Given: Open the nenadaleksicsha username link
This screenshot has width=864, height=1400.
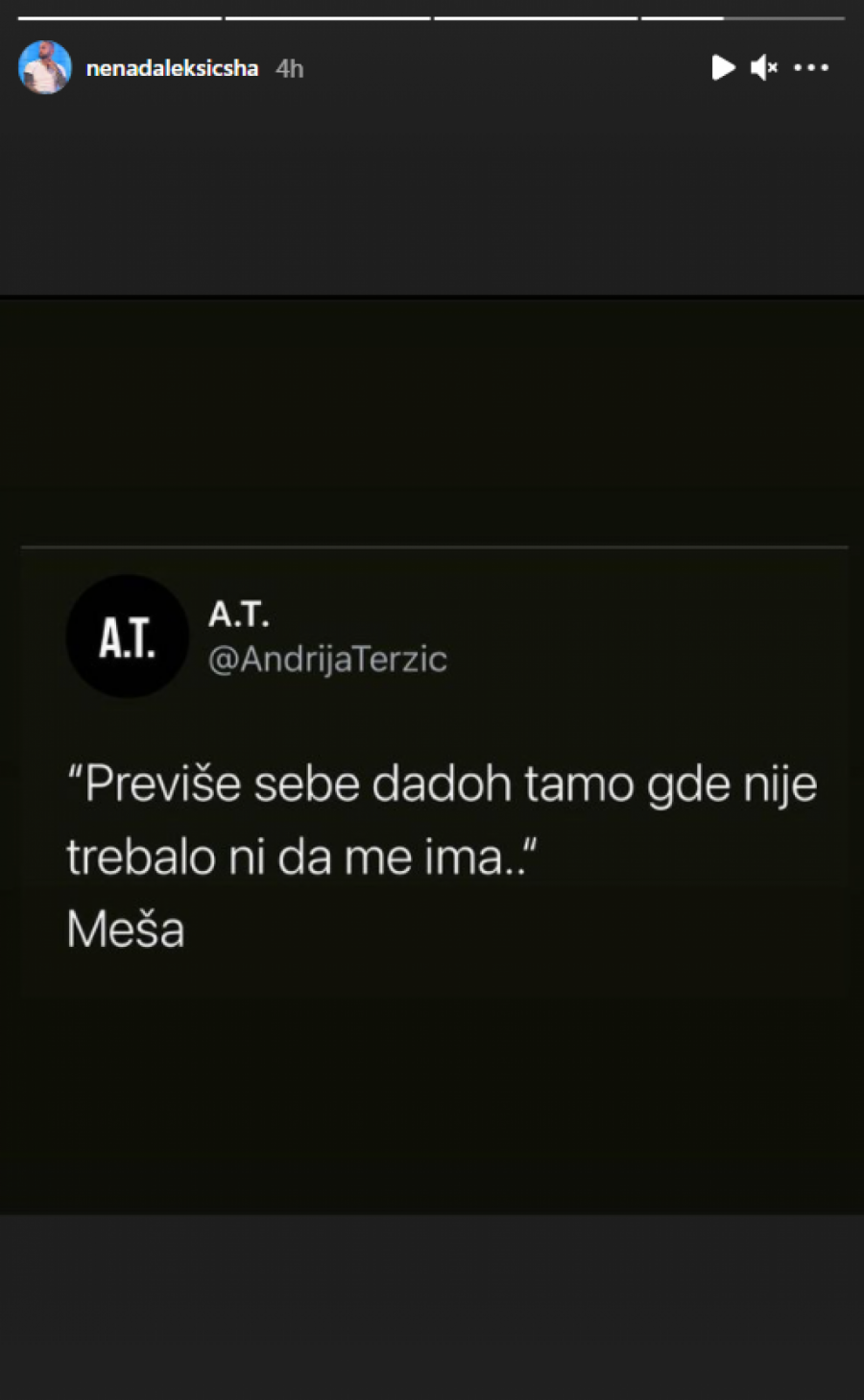Looking at the screenshot, I should tap(172, 68).
